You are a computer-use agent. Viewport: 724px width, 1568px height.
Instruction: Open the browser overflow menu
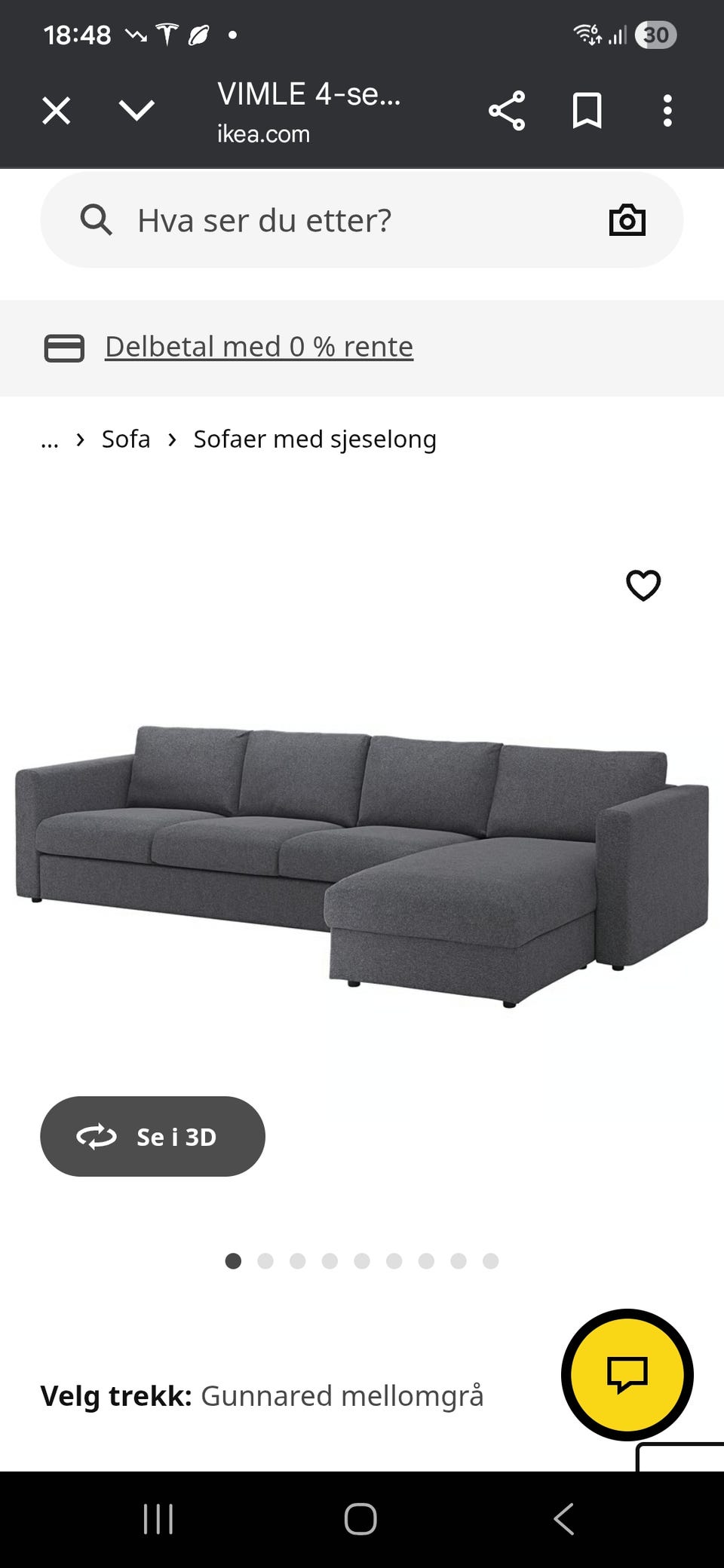click(667, 110)
